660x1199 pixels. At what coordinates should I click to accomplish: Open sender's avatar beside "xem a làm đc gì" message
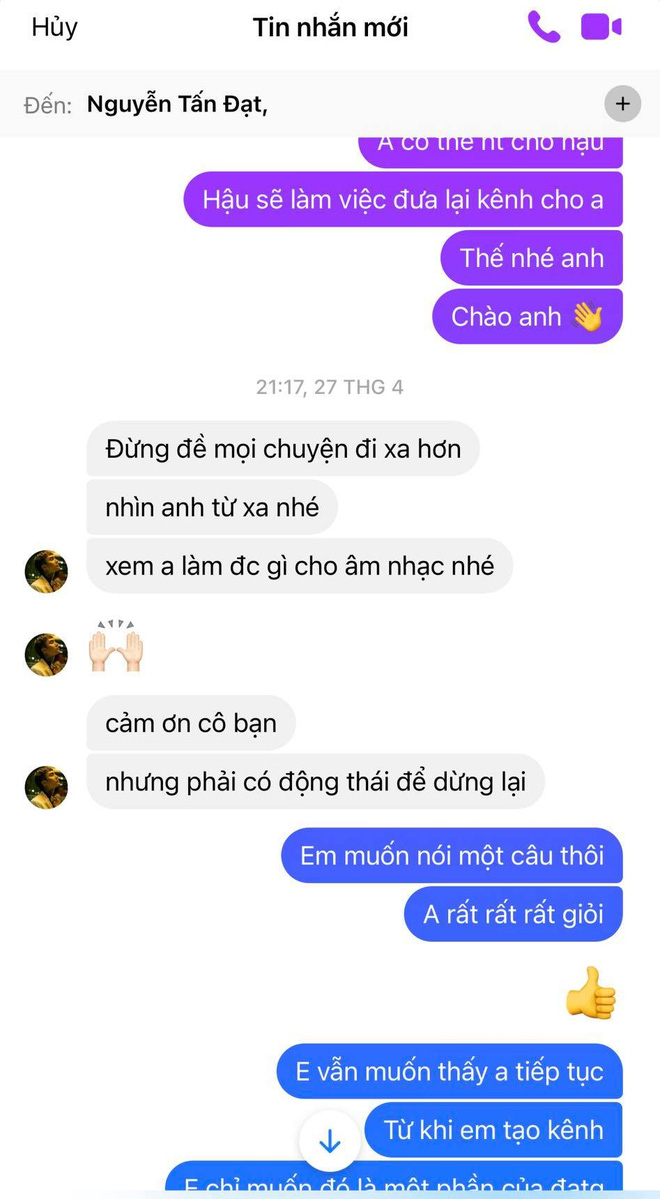46,571
